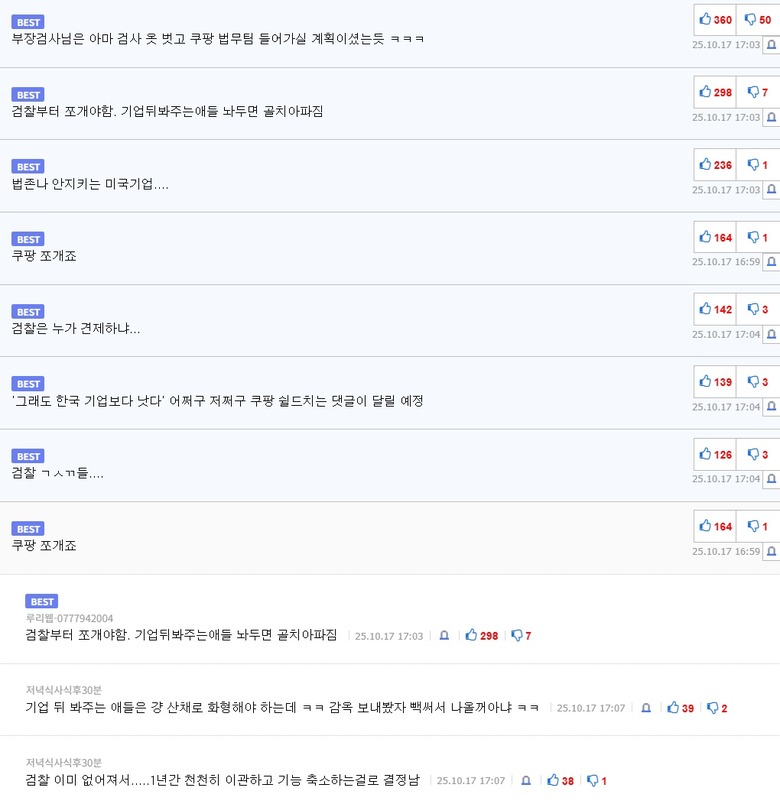Screen dimensions: 780x804
Task: Like the comment with 360 upvotes
Action: coord(715,20)
